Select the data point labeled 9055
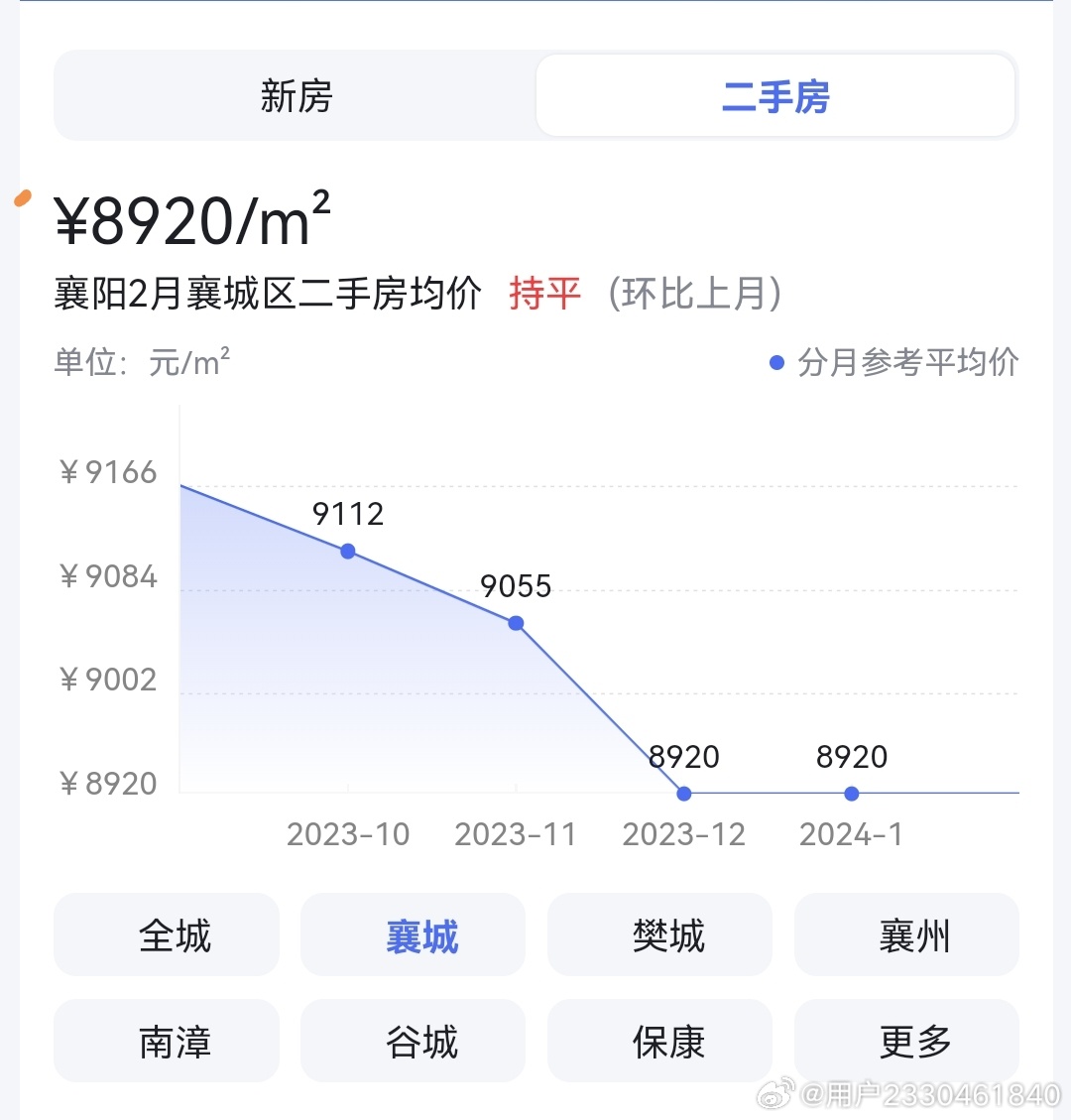The image size is (1071, 1120). click(x=516, y=623)
